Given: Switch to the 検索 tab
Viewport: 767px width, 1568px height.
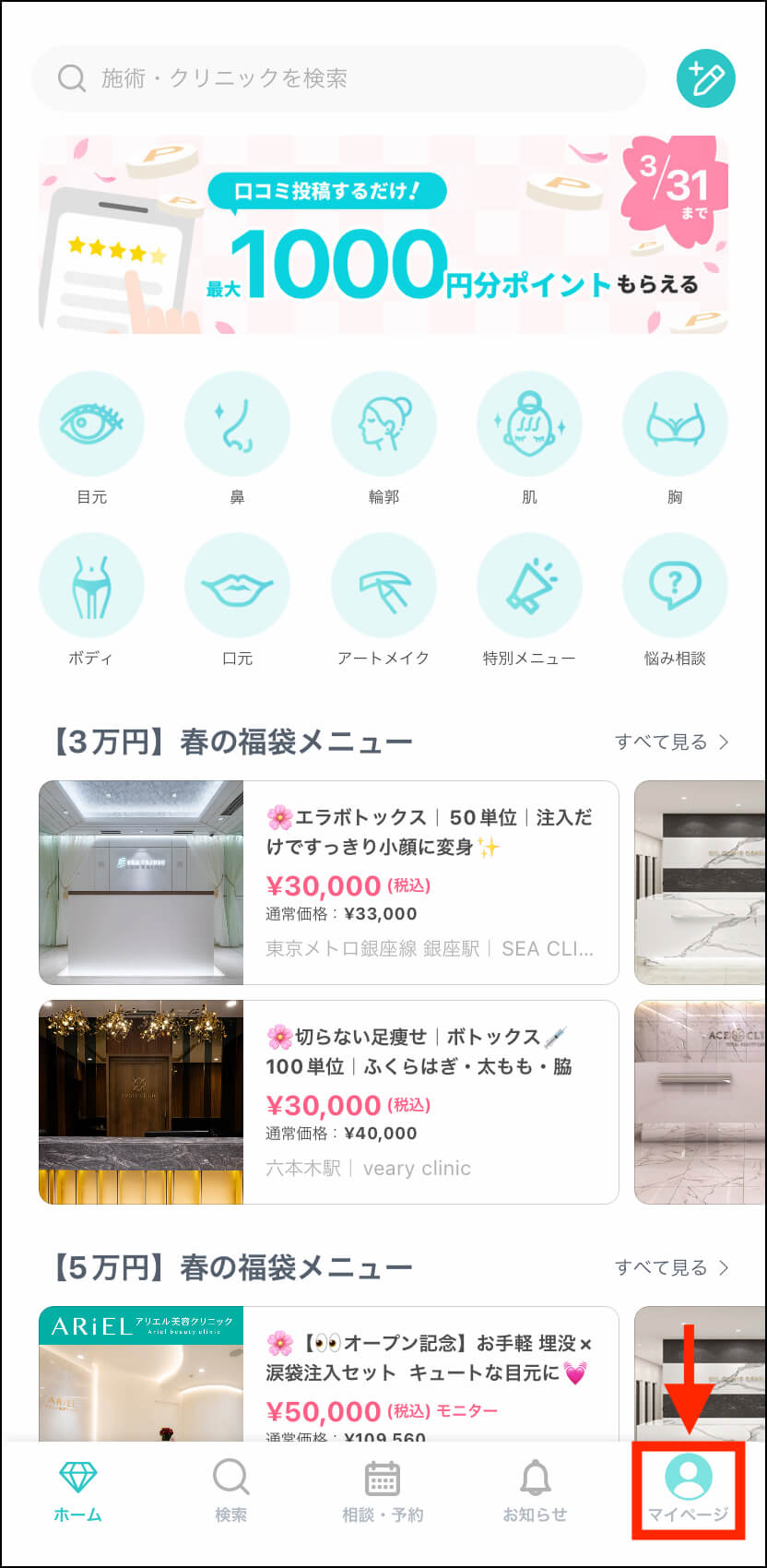Looking at the screenshot, I should [230, 1491].
